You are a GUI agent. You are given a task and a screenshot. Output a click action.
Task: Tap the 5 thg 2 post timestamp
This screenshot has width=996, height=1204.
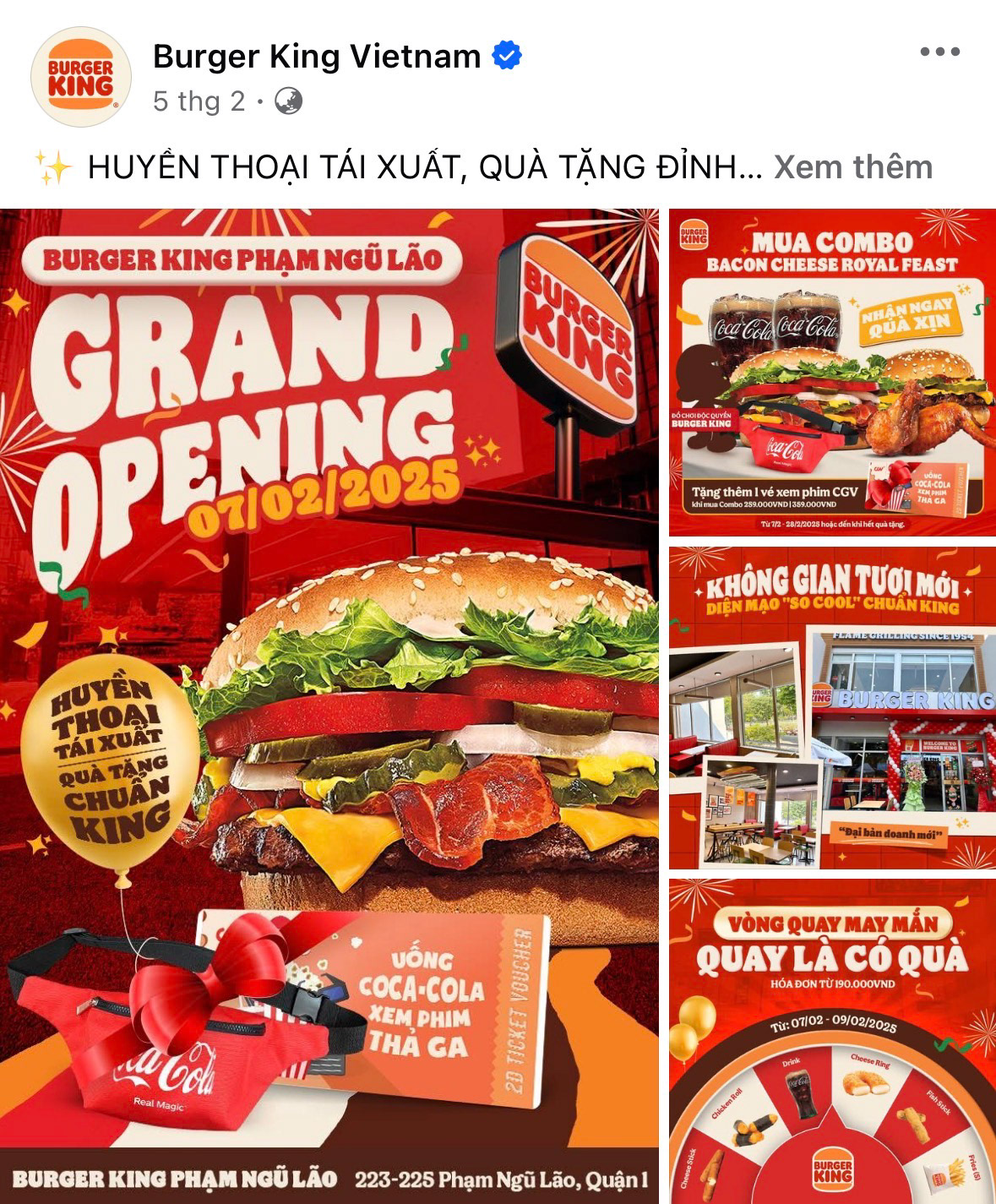199,101
